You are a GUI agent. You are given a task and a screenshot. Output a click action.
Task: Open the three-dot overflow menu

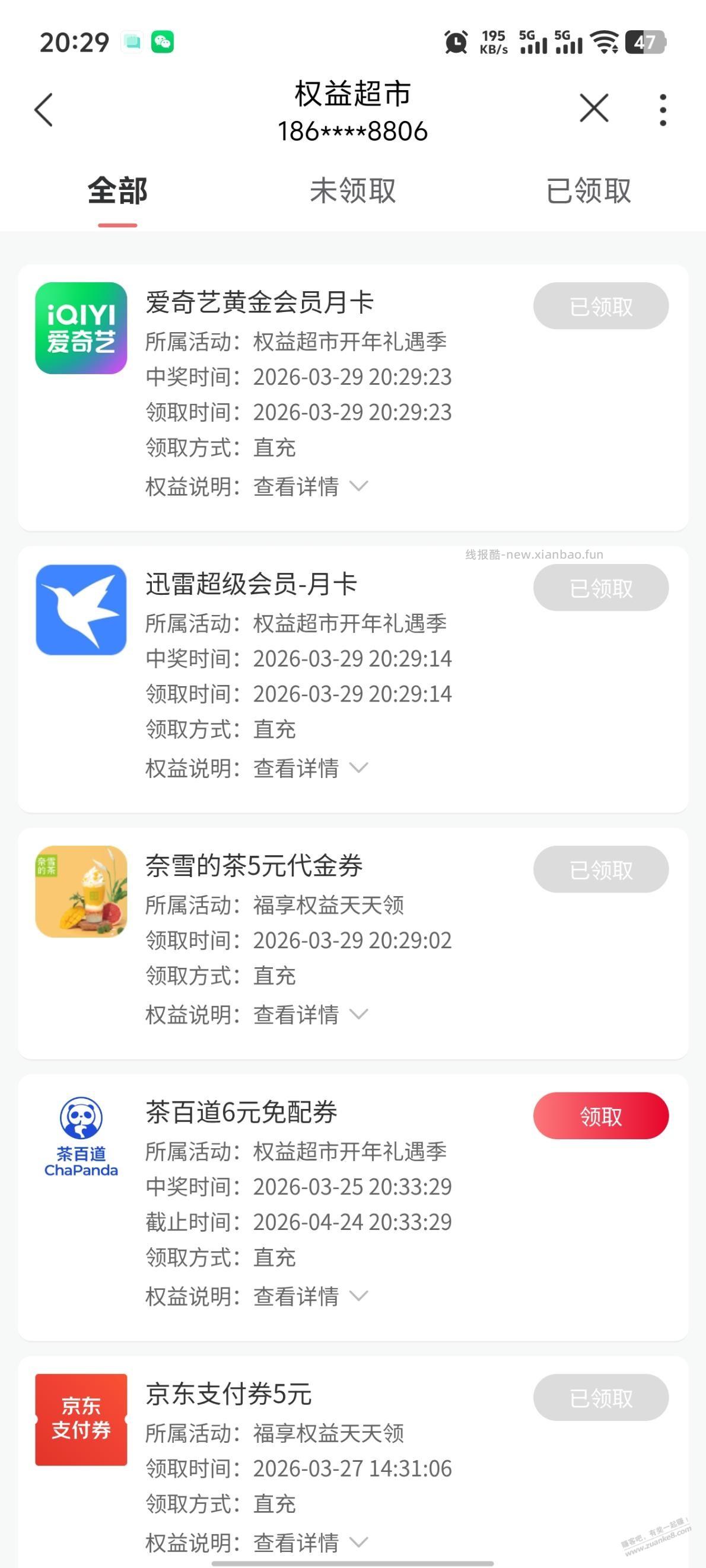point(663,110)
